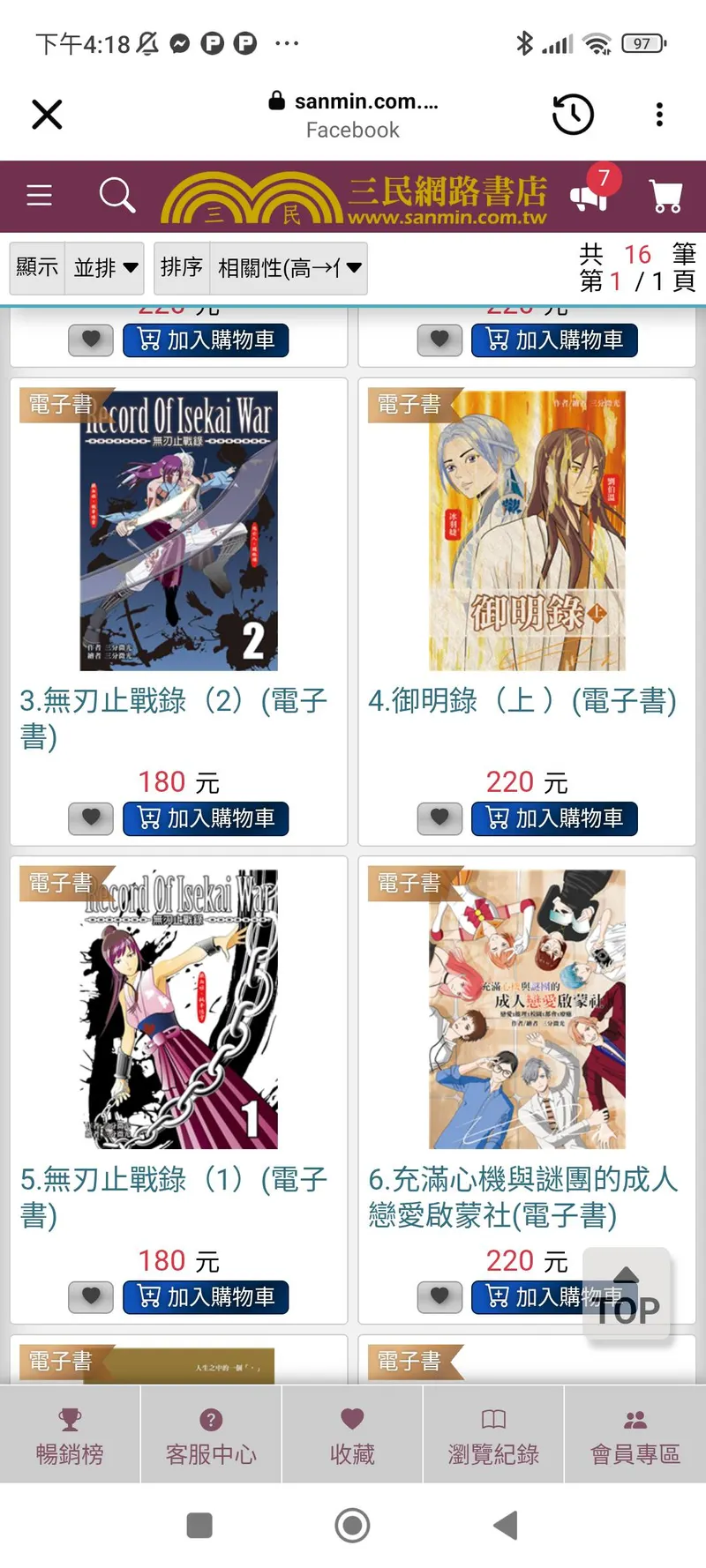Favorite 無刃止戰錄 (1) with heart button

(91, 1296)
